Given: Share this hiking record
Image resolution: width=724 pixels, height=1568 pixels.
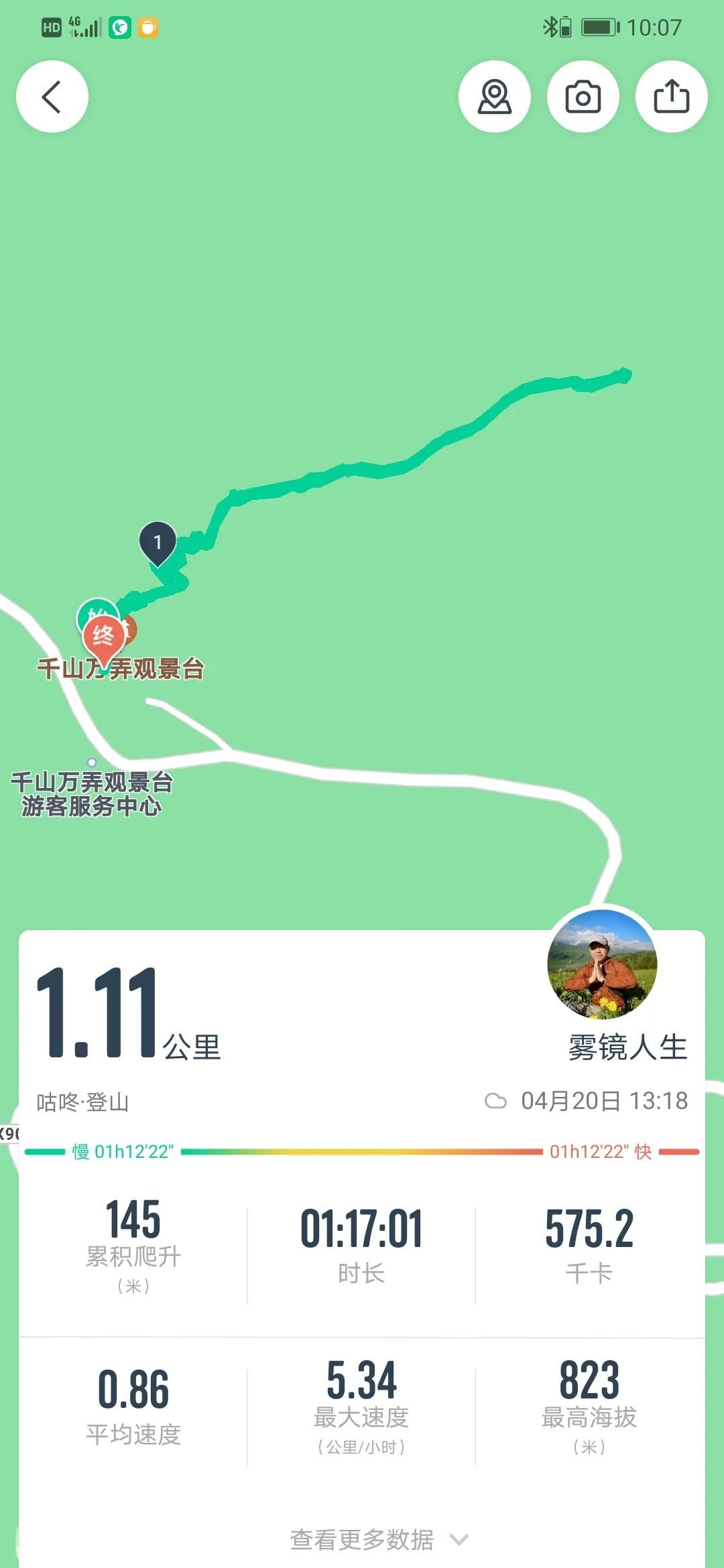Looking at the screenshot, I should 671,96.
